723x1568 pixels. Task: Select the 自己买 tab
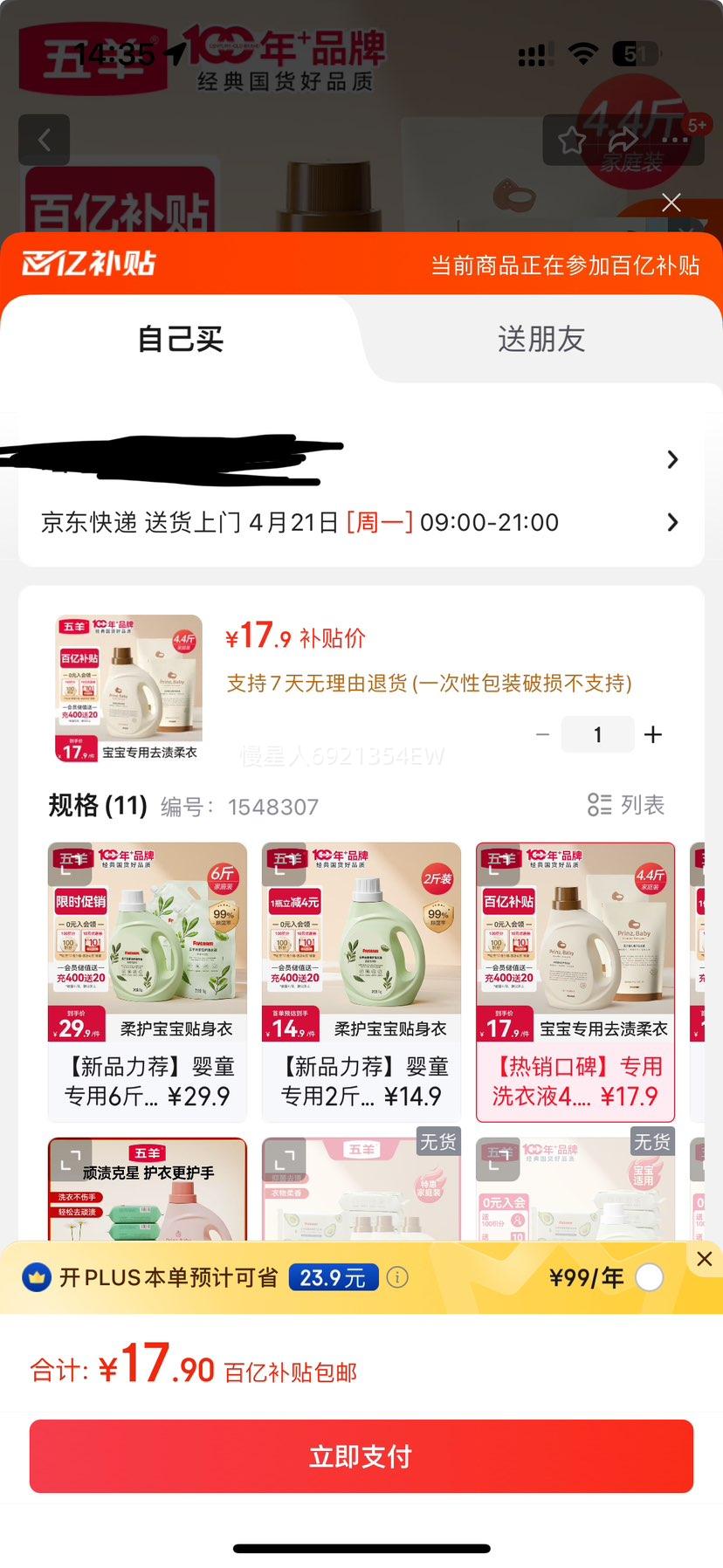click(179, 340)
